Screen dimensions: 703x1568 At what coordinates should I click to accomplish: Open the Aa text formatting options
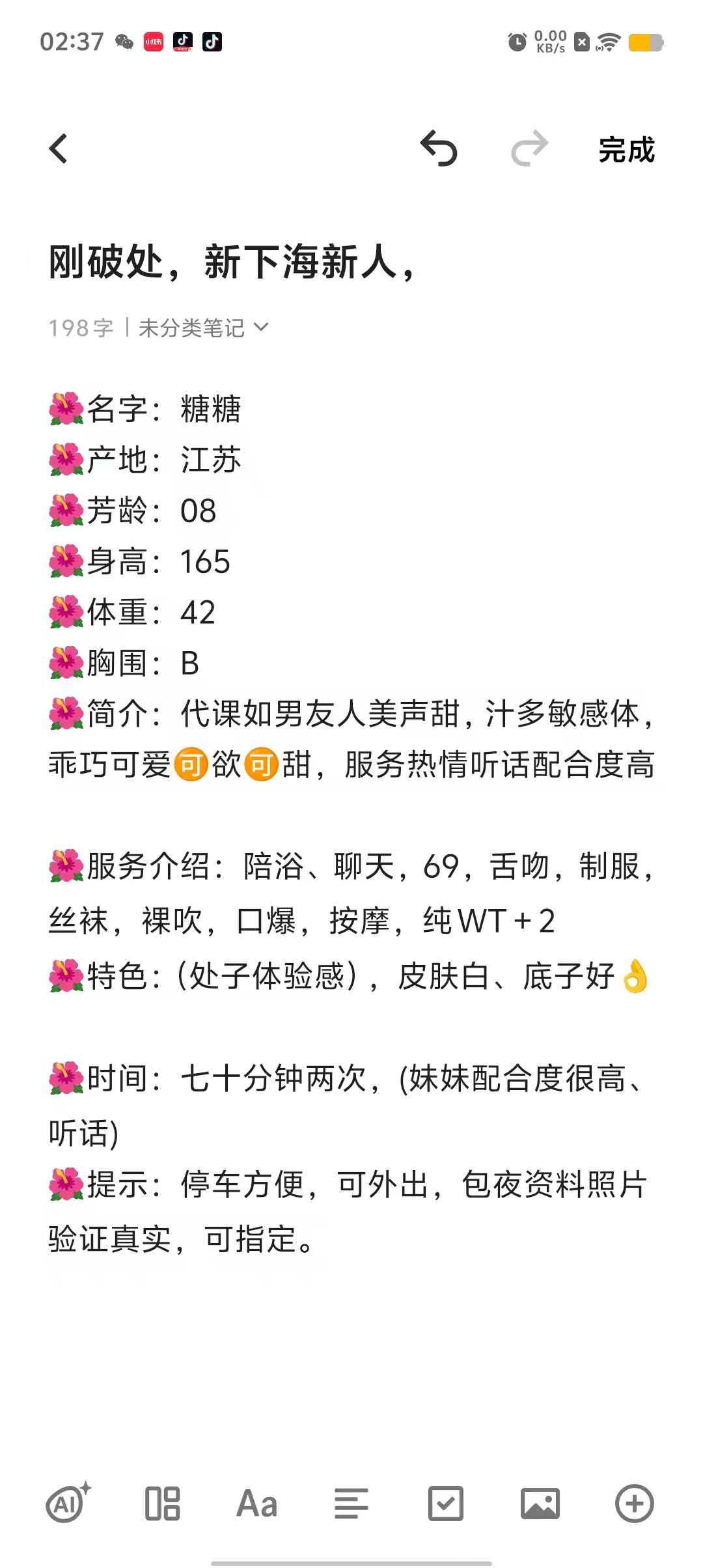point(257,1504)
